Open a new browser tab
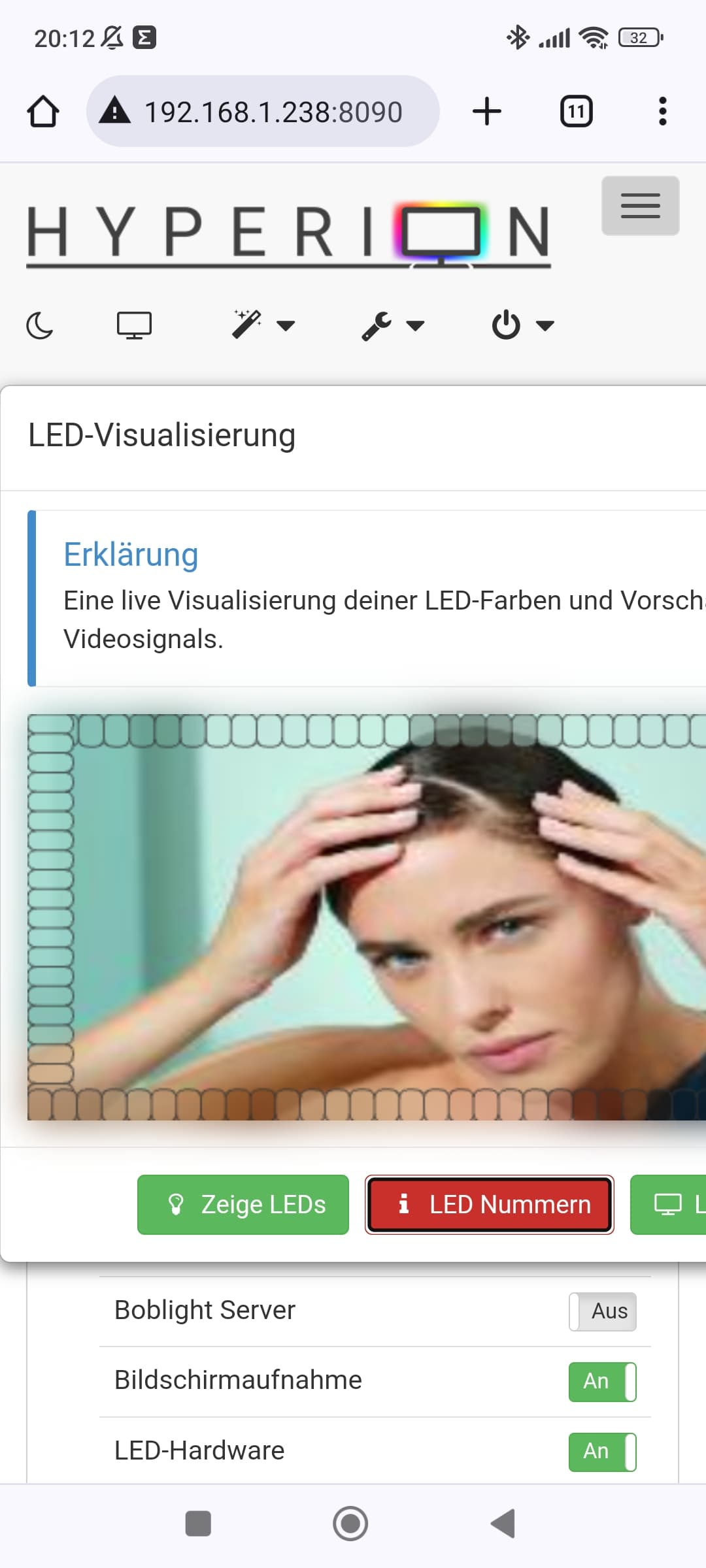This screenshot has width=706, height=1568. pyautogui.click(x=487, y=111)
